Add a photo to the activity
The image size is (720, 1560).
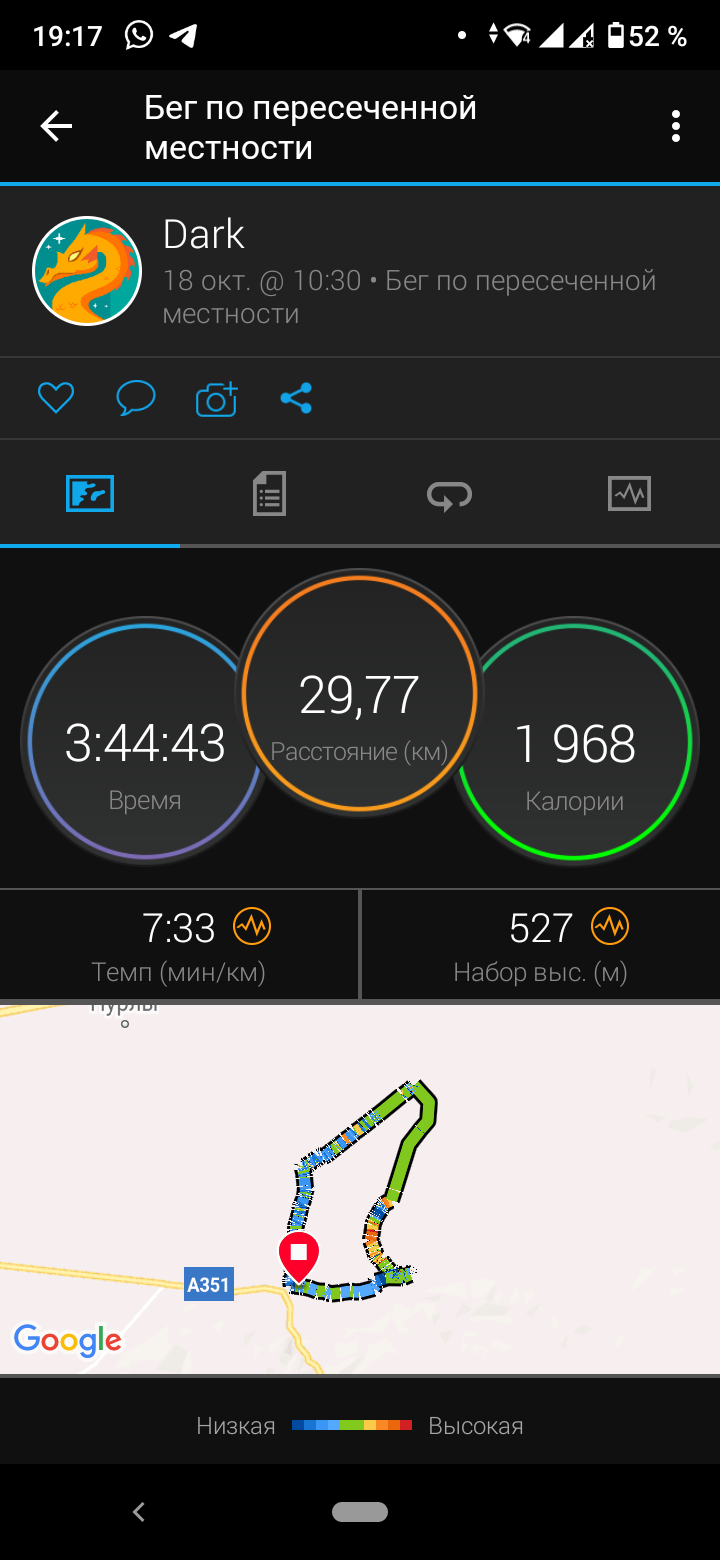pos(216,398)
